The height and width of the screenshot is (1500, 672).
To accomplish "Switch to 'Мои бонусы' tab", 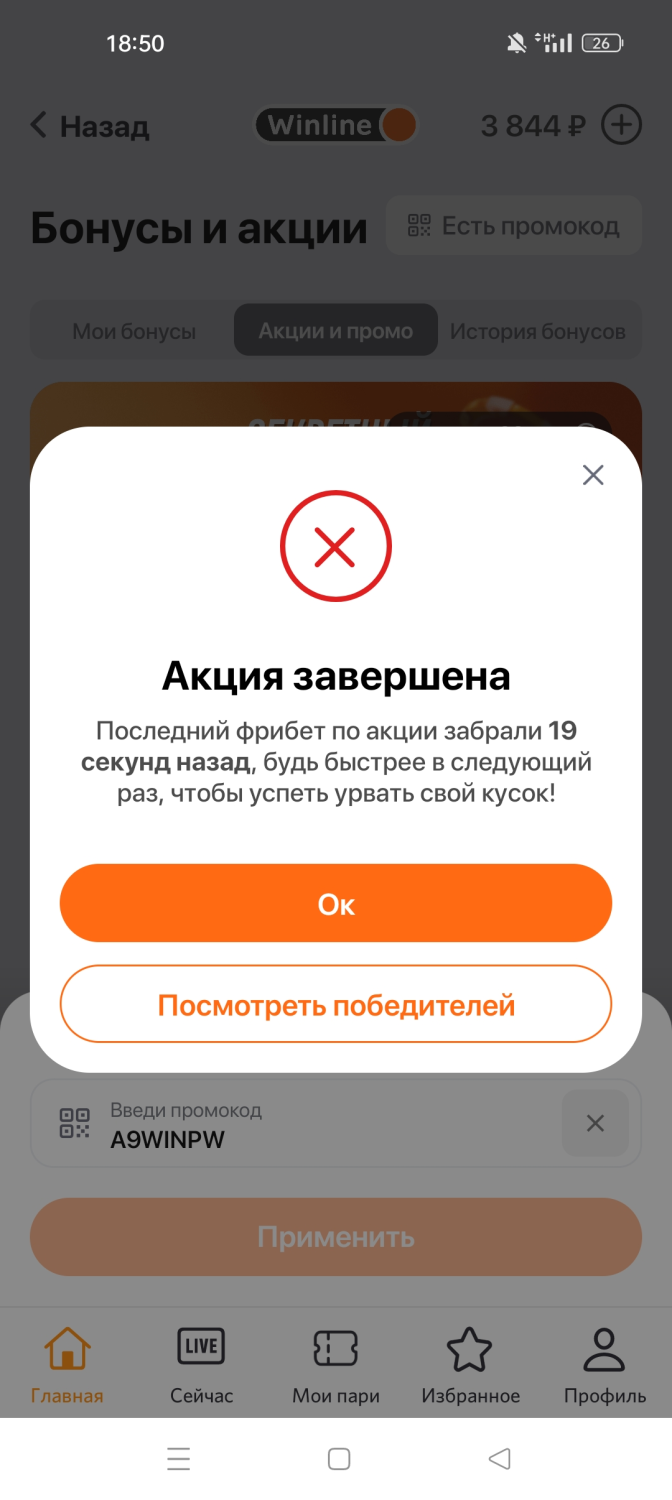I will (134, 331).
